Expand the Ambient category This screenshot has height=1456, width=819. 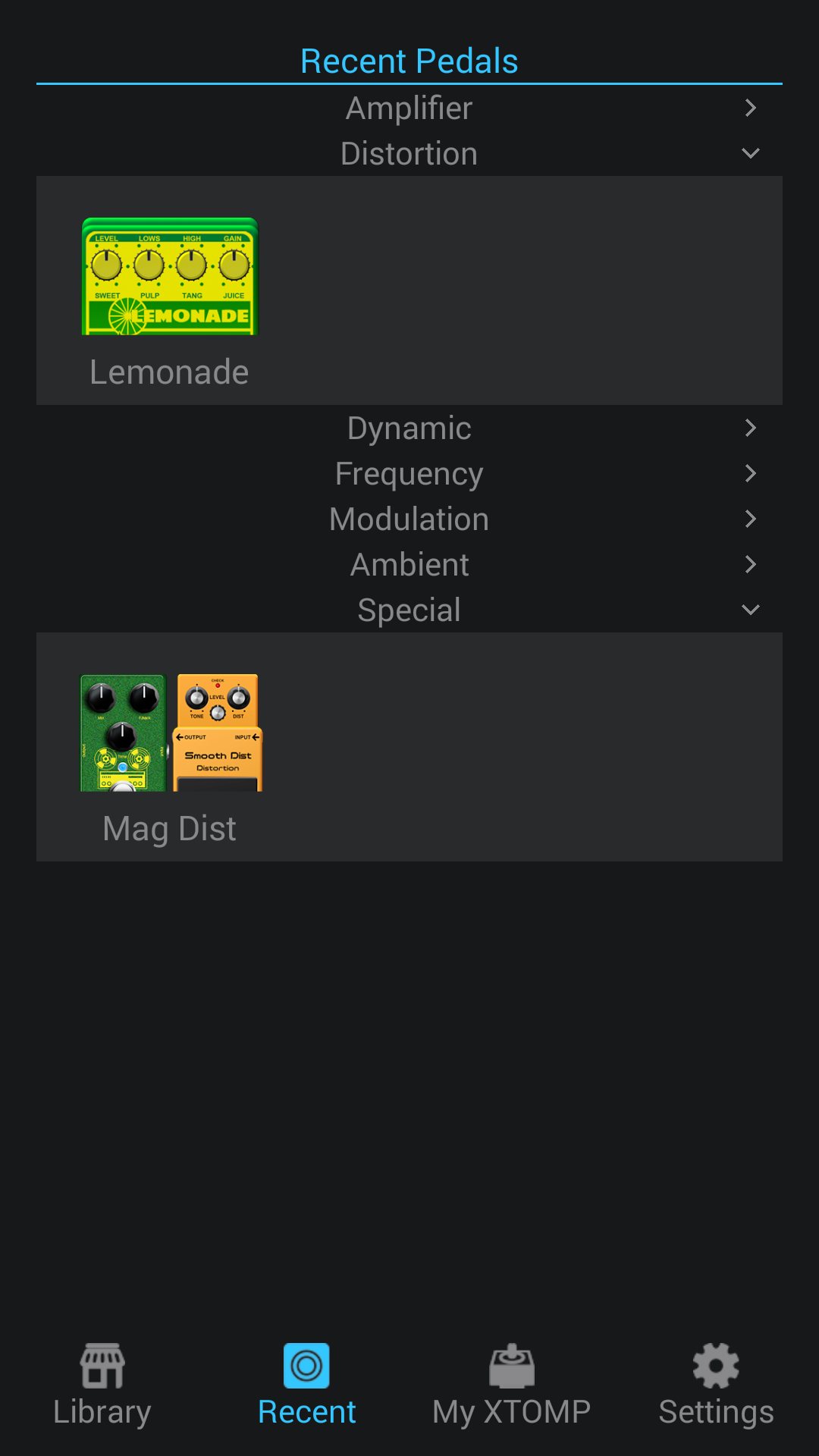(x=409, y=565)
